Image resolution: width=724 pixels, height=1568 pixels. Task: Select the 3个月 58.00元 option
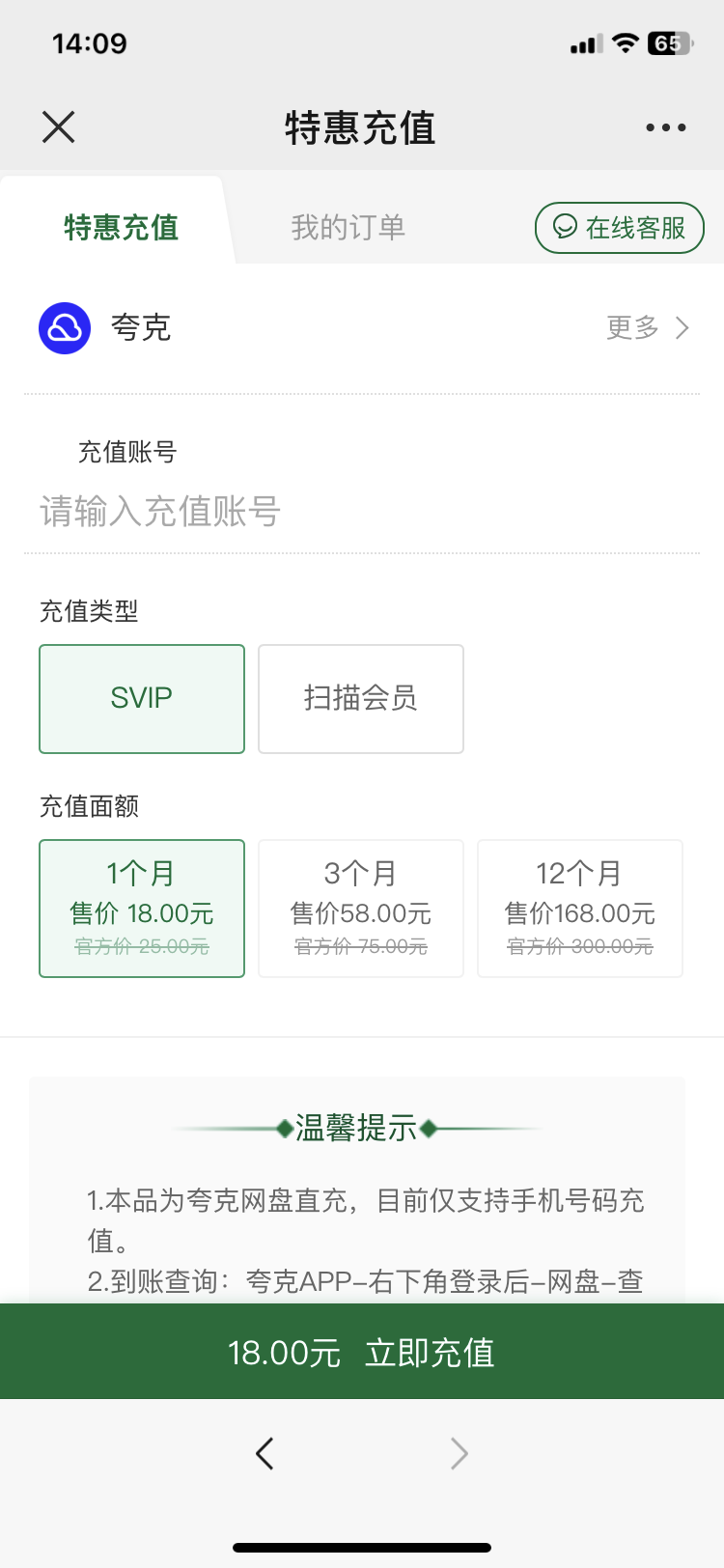click(x=361, y=909)
